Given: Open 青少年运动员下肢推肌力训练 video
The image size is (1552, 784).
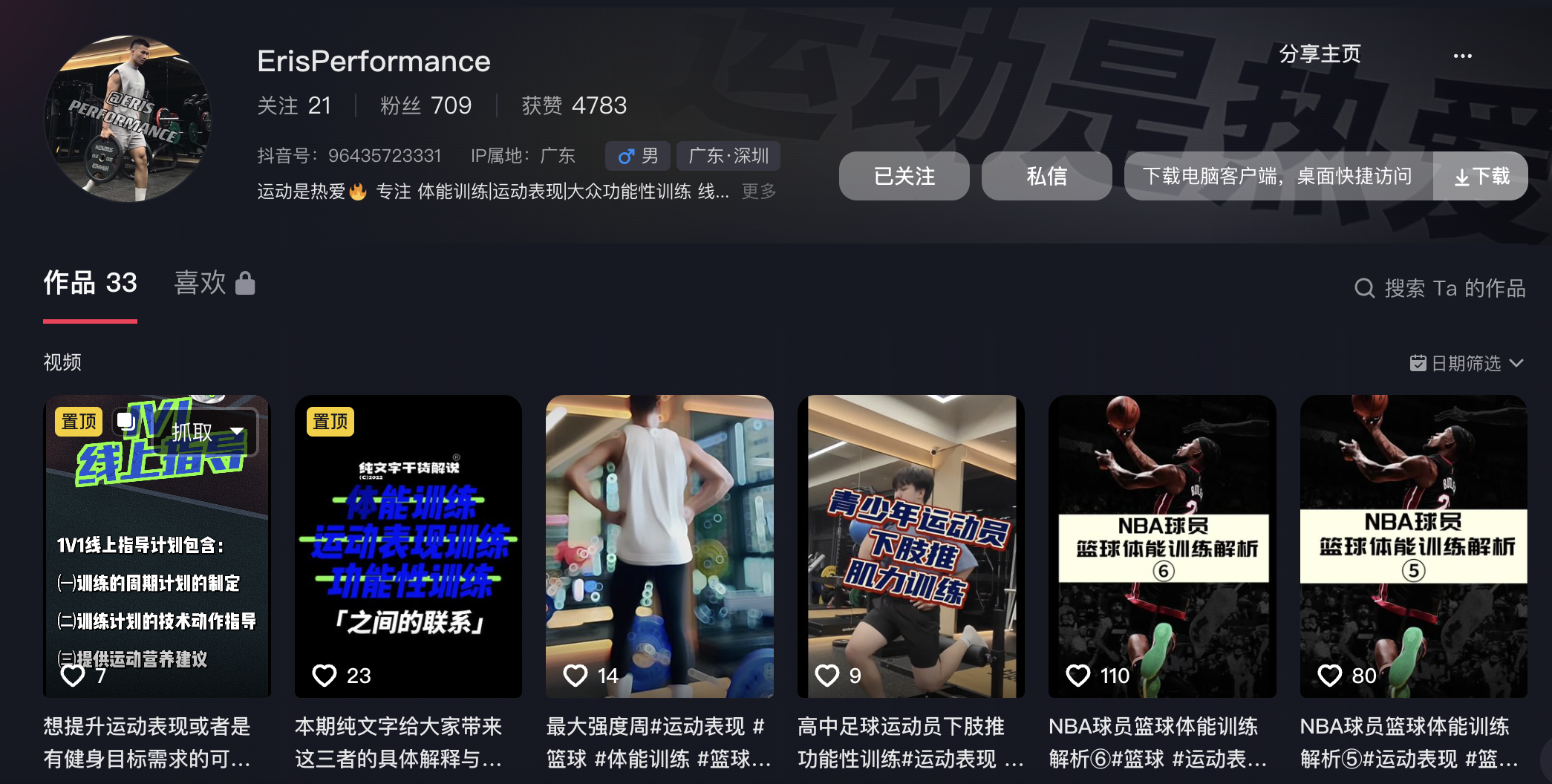Looking at the screenshot, I should pos(910,546).
